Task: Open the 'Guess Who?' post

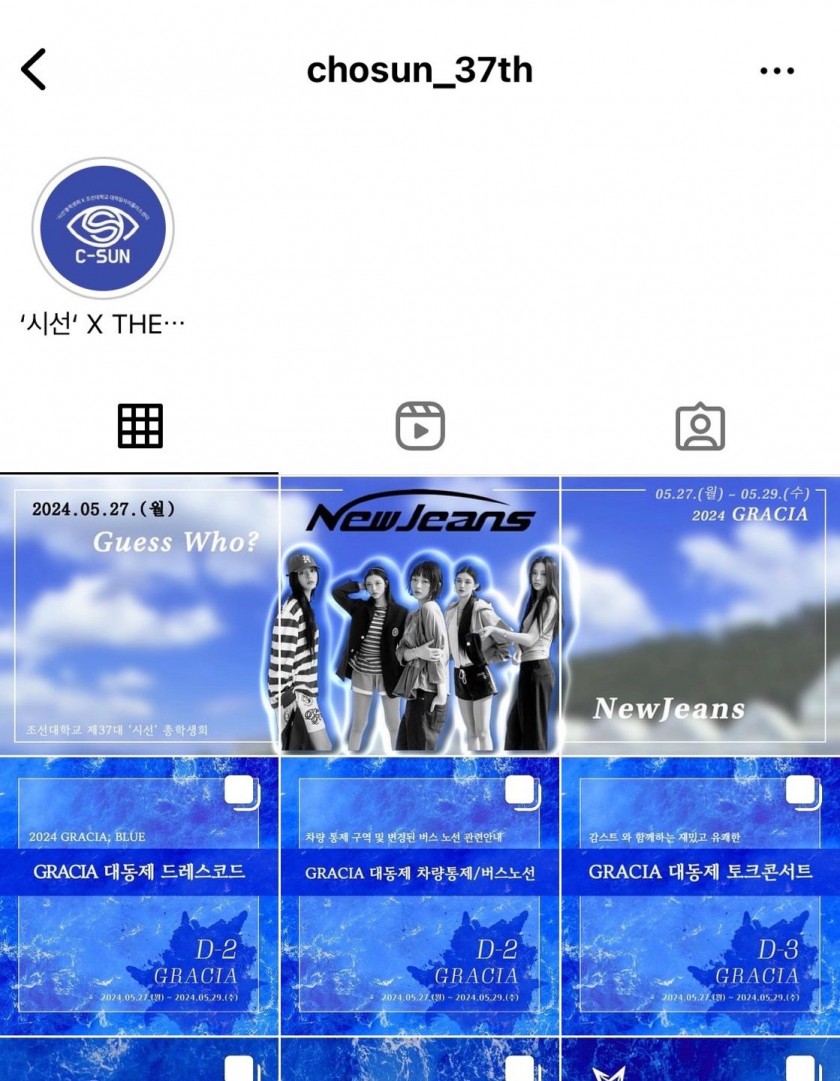Action: (x=139, y=615)
